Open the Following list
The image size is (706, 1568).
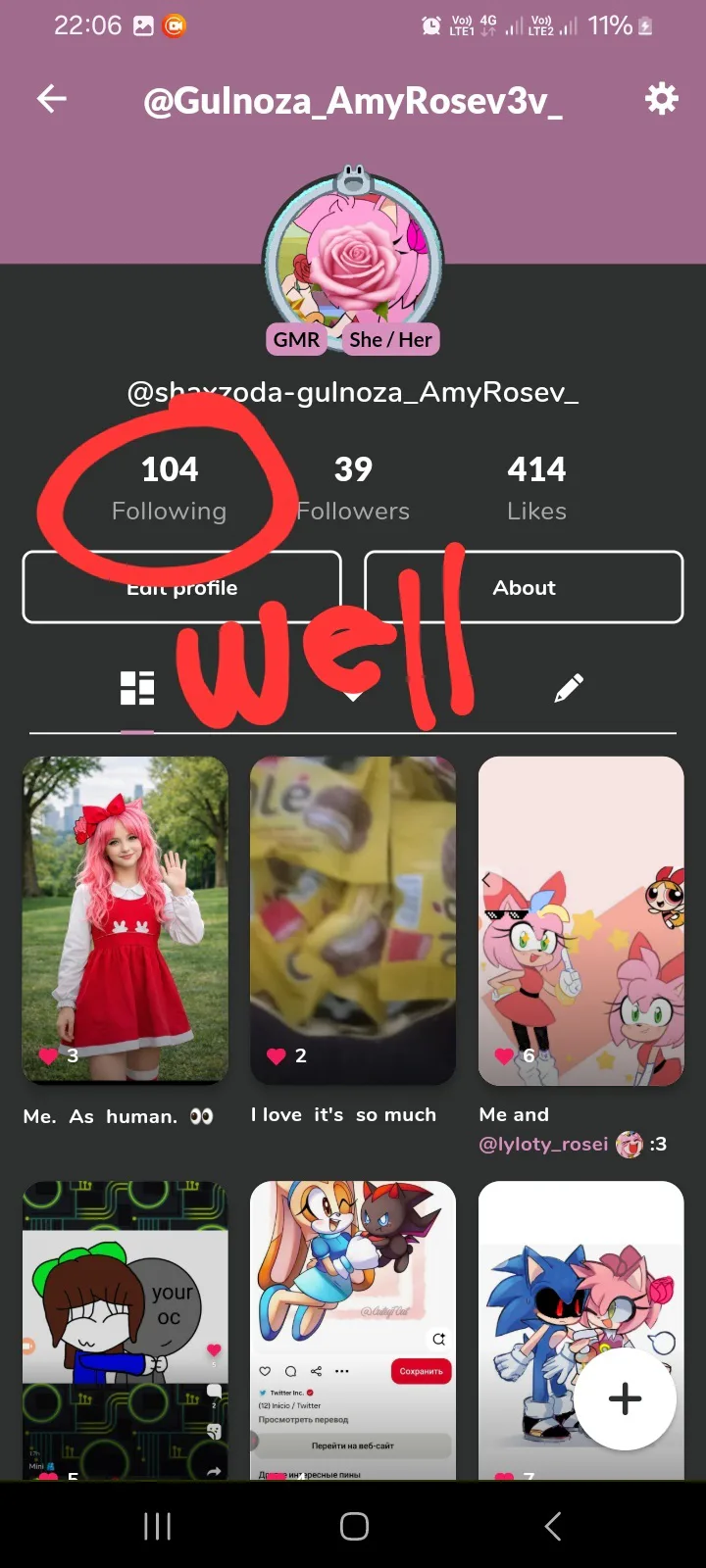169,488
